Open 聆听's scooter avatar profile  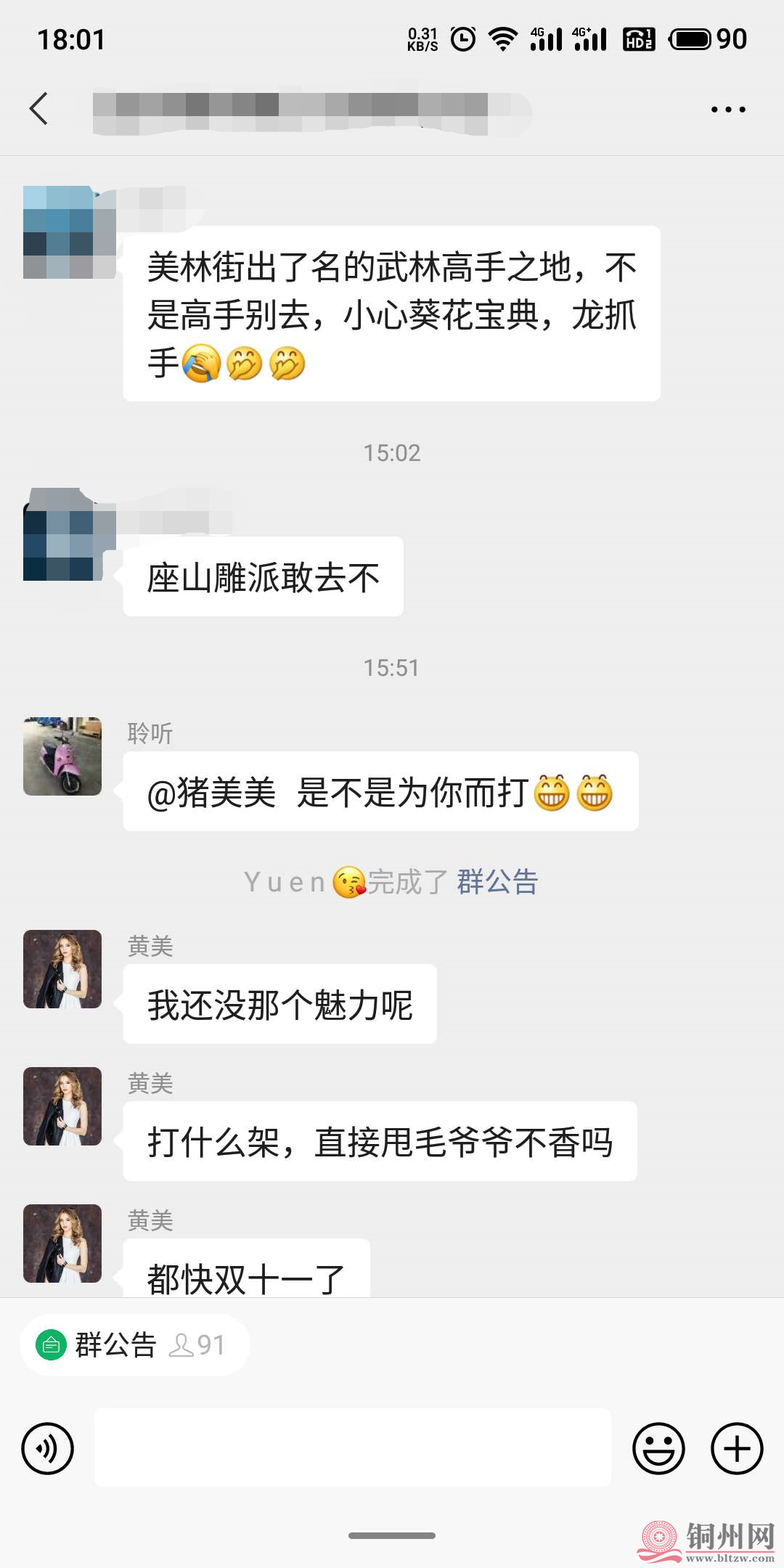pyautogui.click(x=62, y=756)
